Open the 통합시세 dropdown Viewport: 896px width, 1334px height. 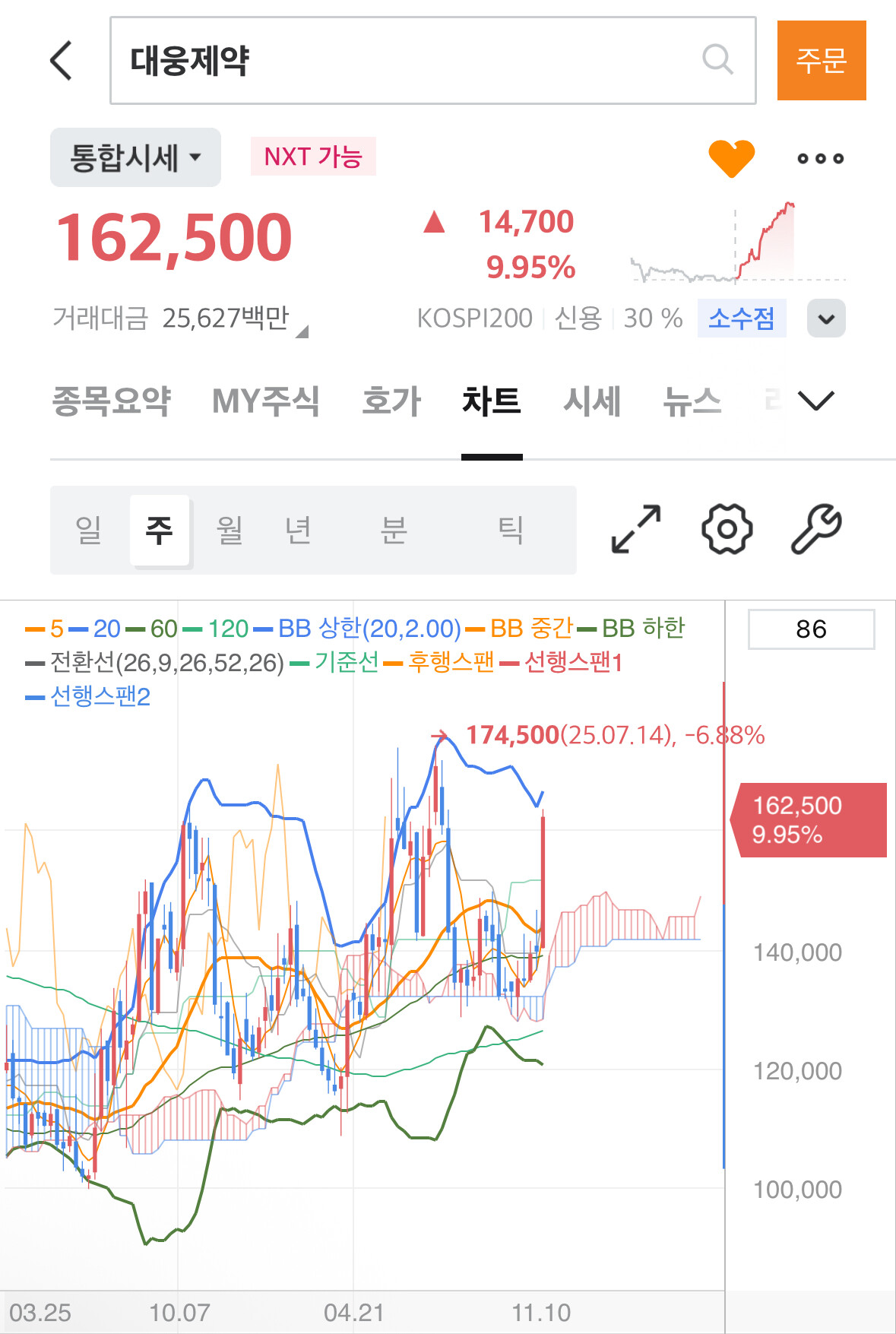pos(135,157)
